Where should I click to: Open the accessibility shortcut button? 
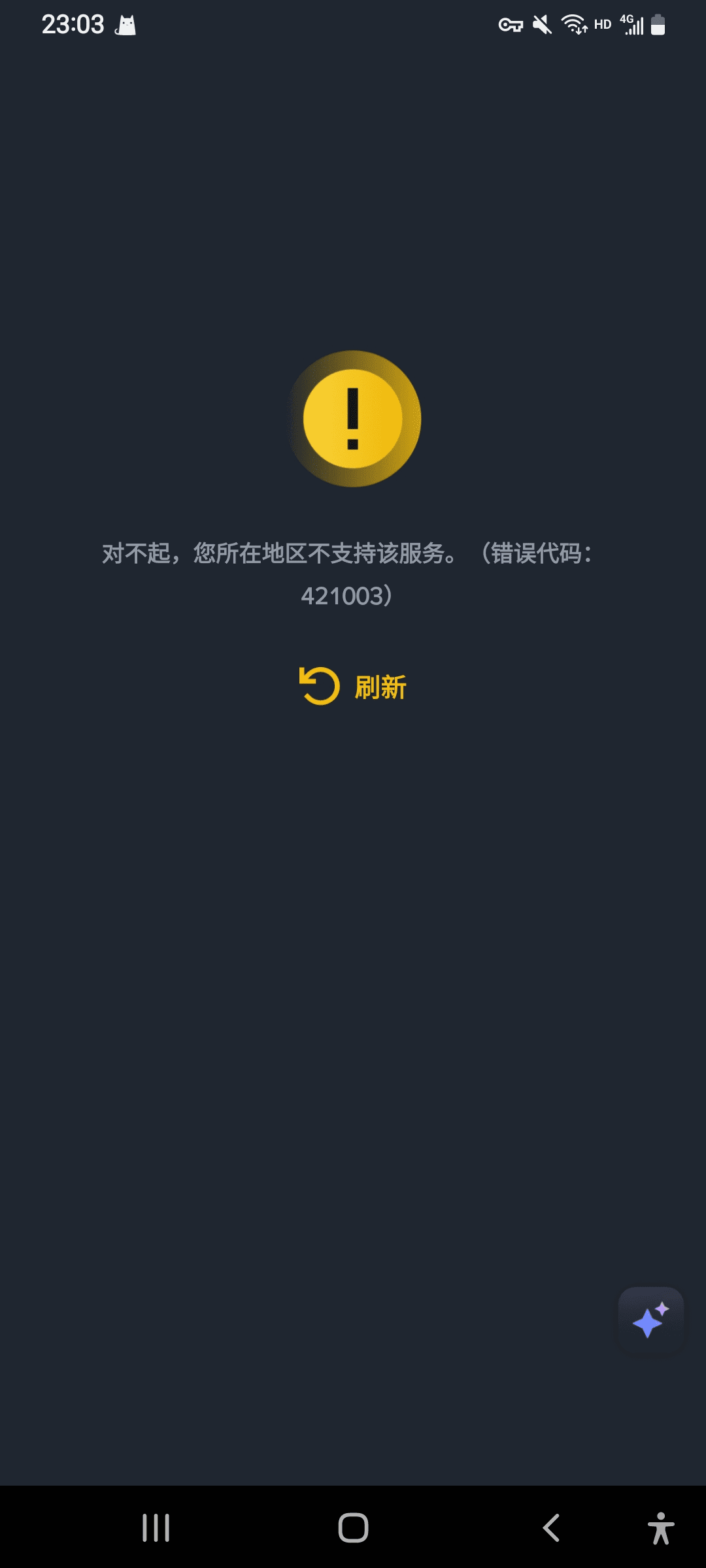pyautogui.click(x=661, y=1527)
